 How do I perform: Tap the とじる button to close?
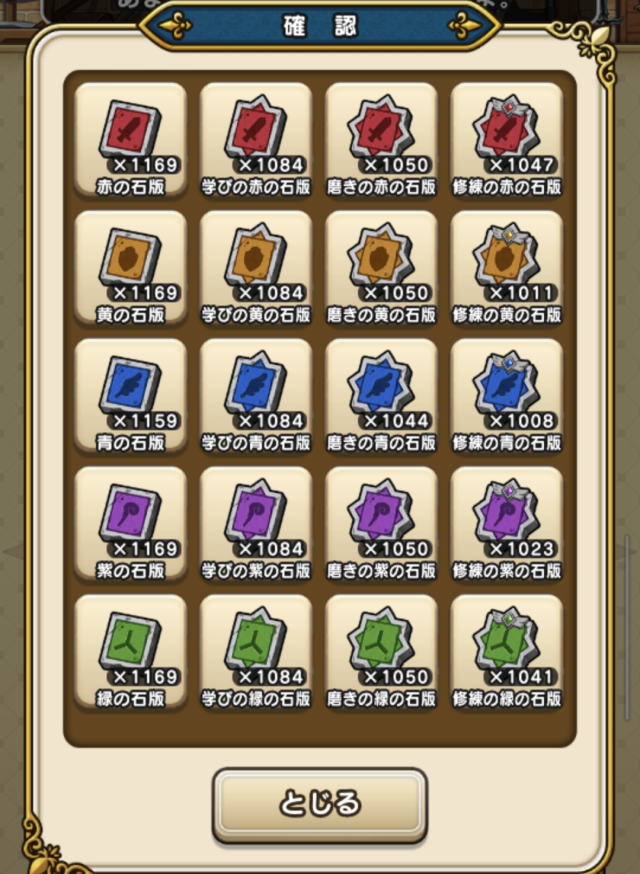319,804
